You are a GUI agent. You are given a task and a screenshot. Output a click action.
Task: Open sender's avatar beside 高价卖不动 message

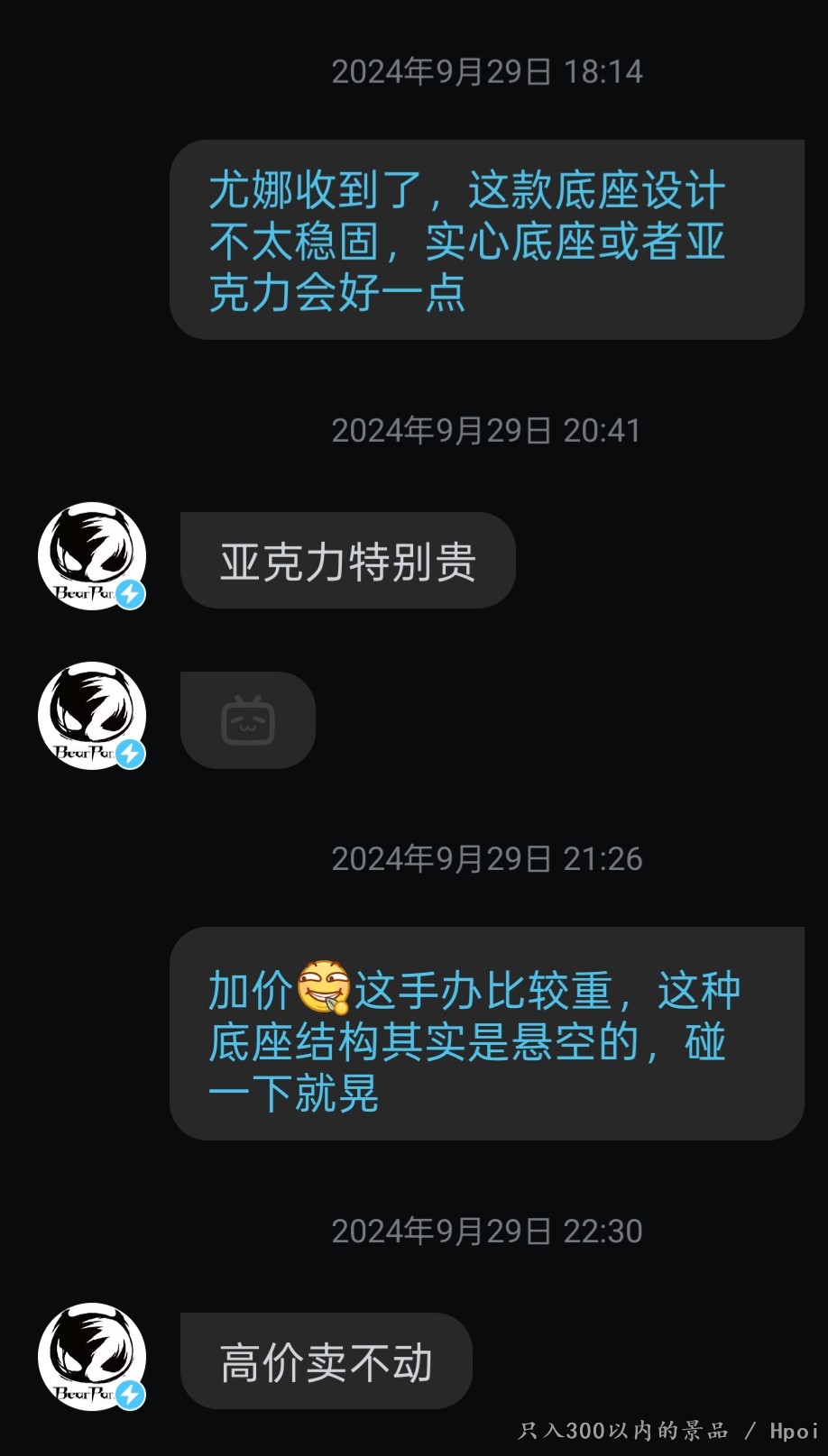(x=92, y=1357)
